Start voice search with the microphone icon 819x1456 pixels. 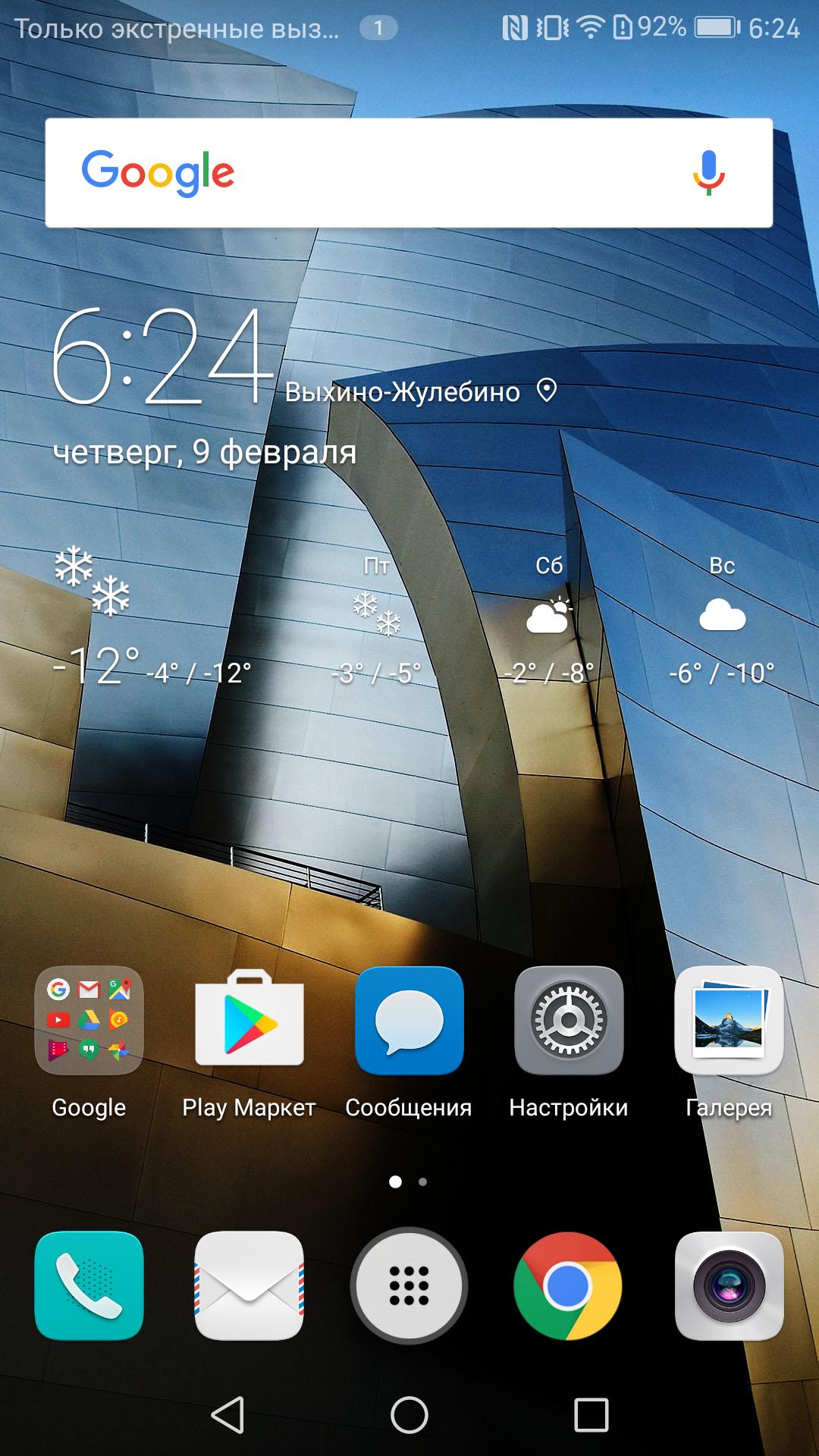click(x=708, y=173)
